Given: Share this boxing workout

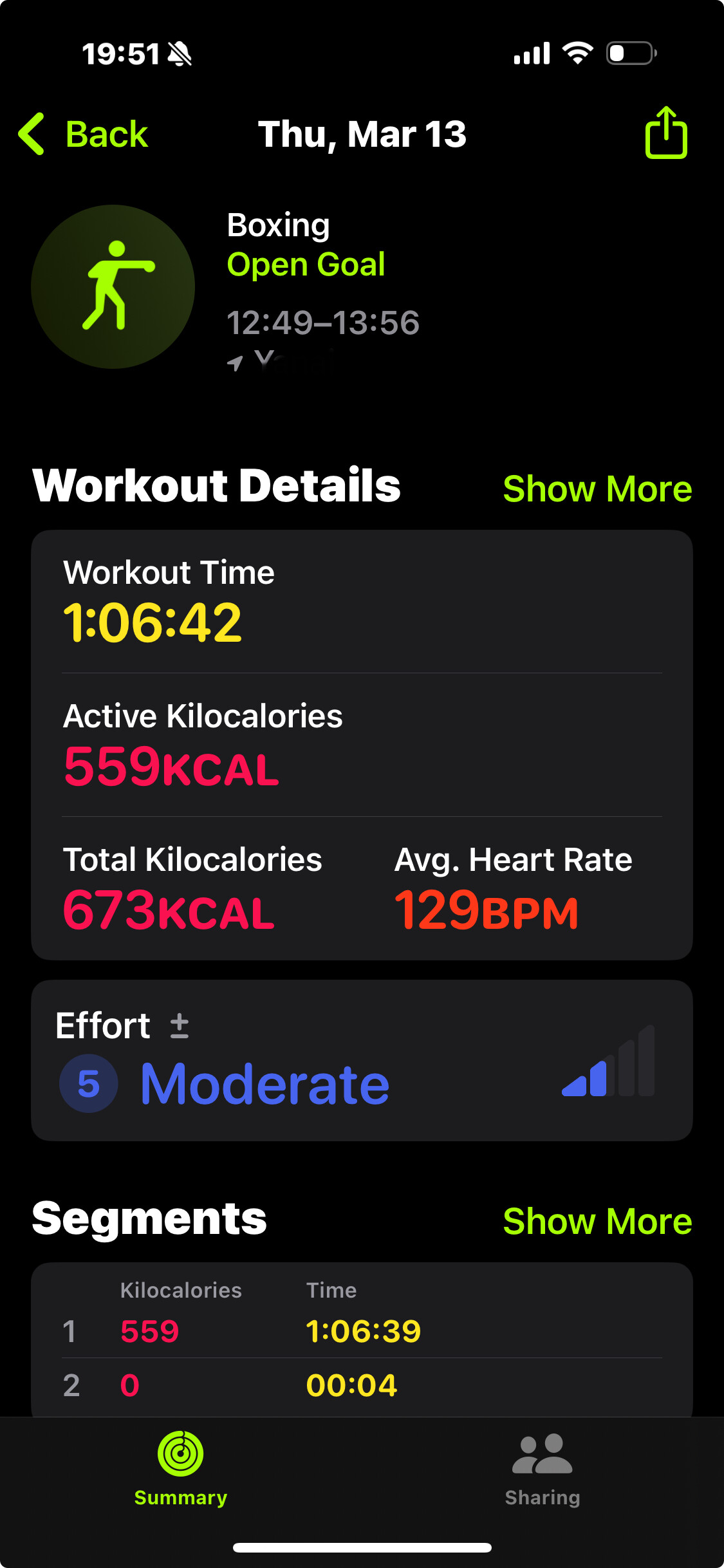Looking at the screenshot, I should (666, 133).
